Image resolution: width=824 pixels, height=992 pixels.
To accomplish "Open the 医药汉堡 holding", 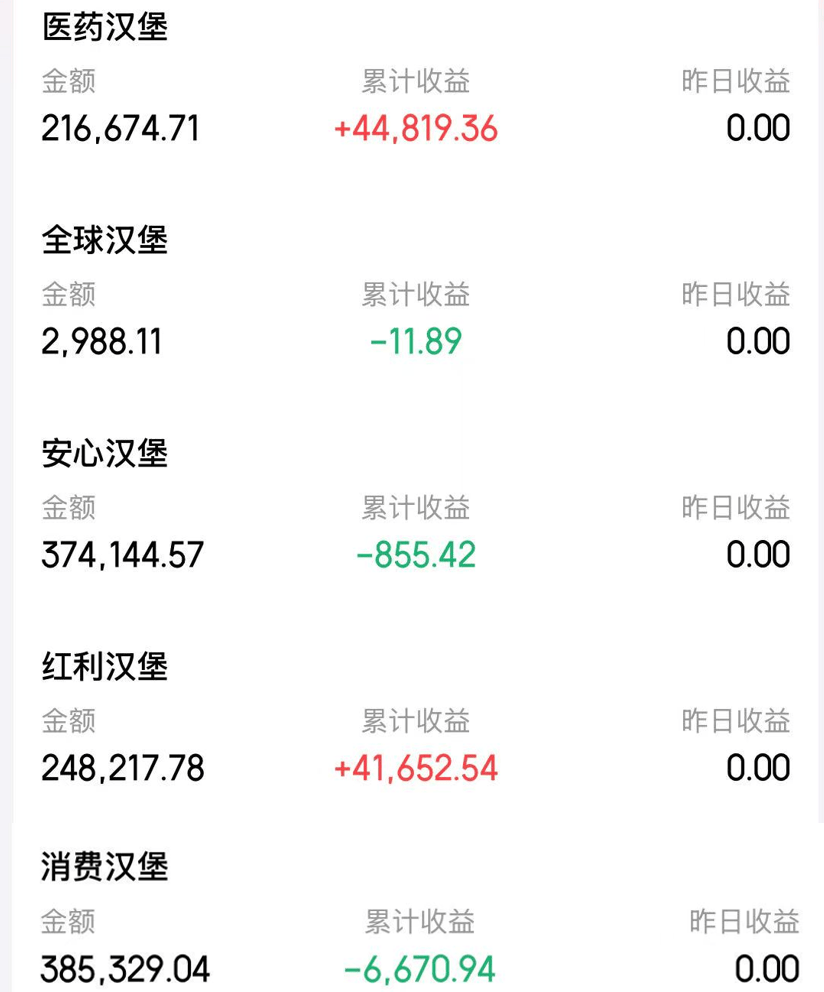I will tap(105, 27).
